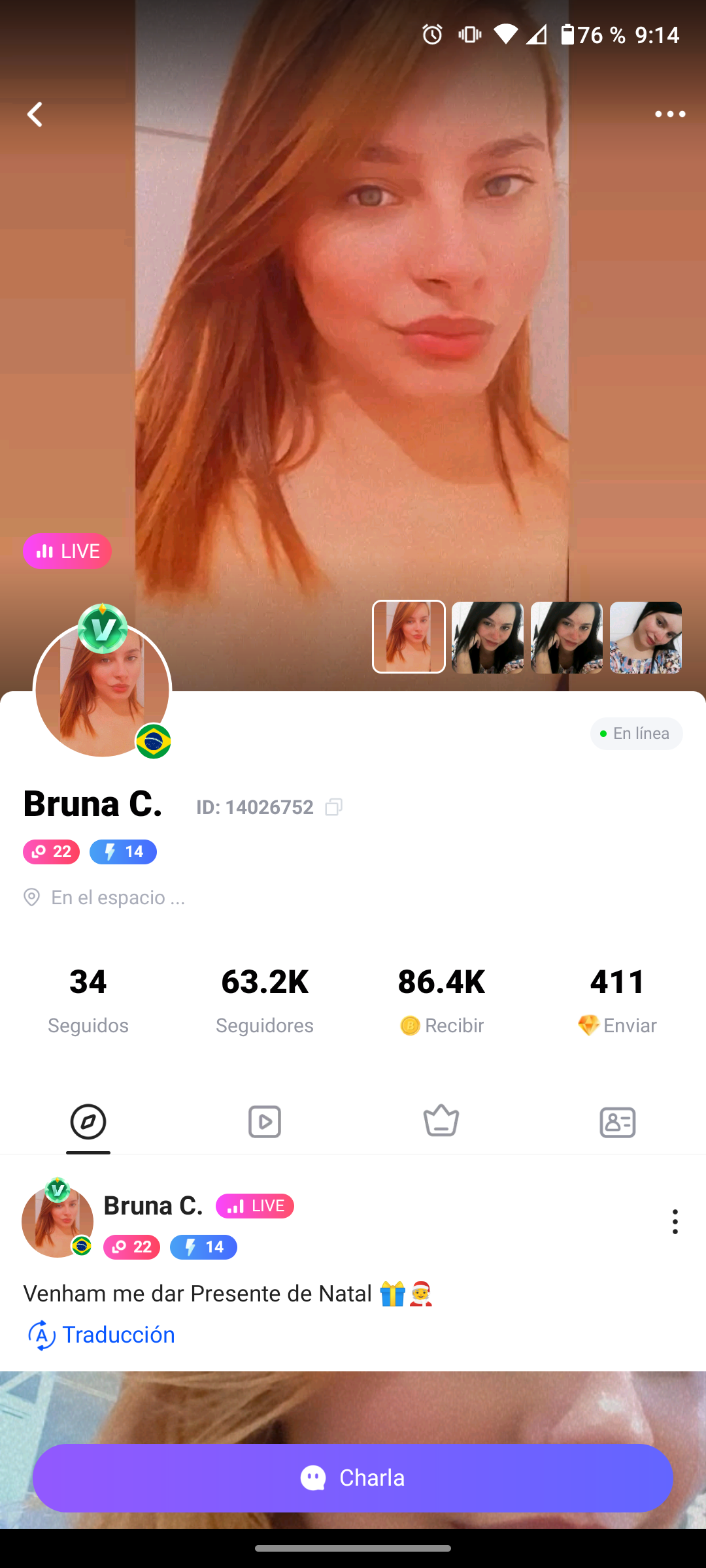The height and width of the screenshot is (1568, 706).
Task: Tap the En línea status indicator
Action: [x=635, y=733]
